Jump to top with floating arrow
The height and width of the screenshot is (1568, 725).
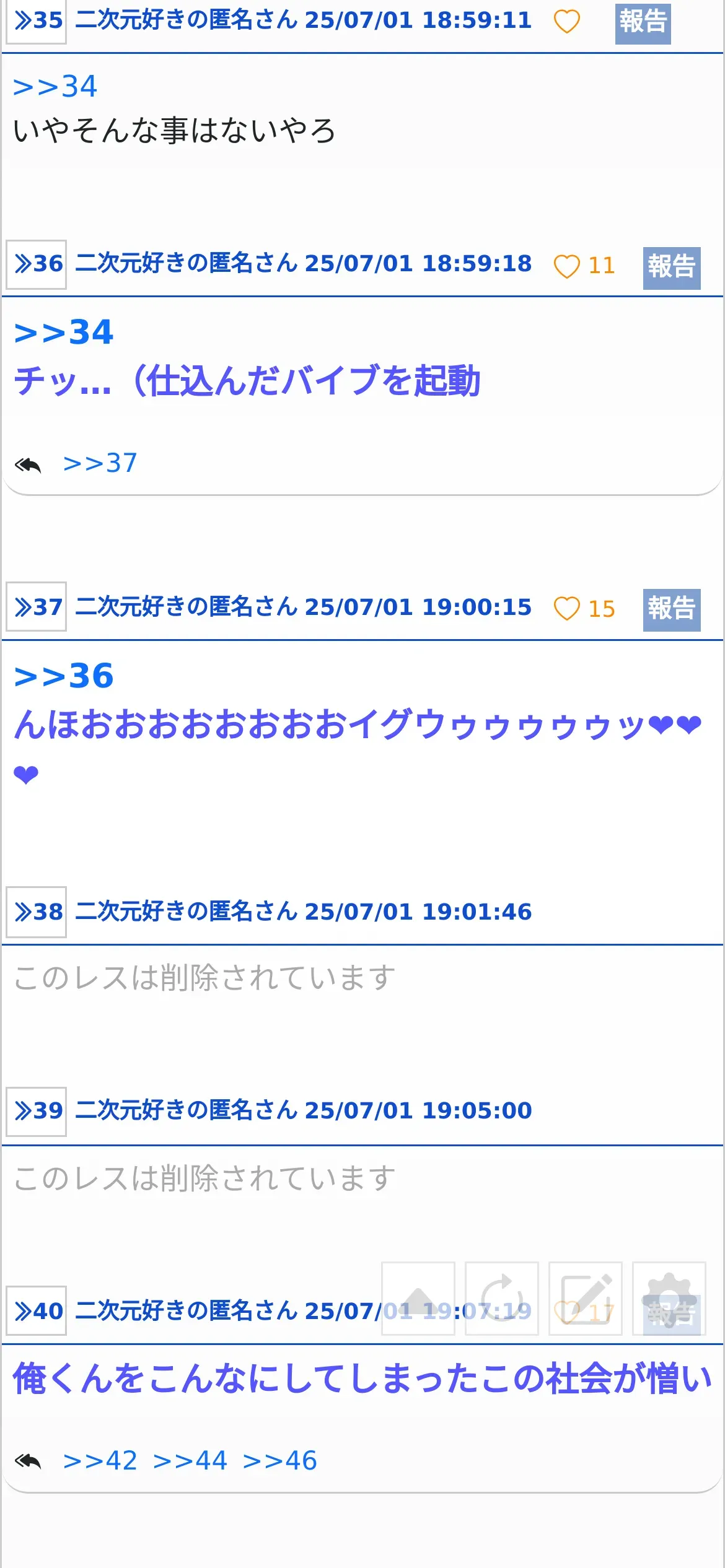pos(418,1299)
